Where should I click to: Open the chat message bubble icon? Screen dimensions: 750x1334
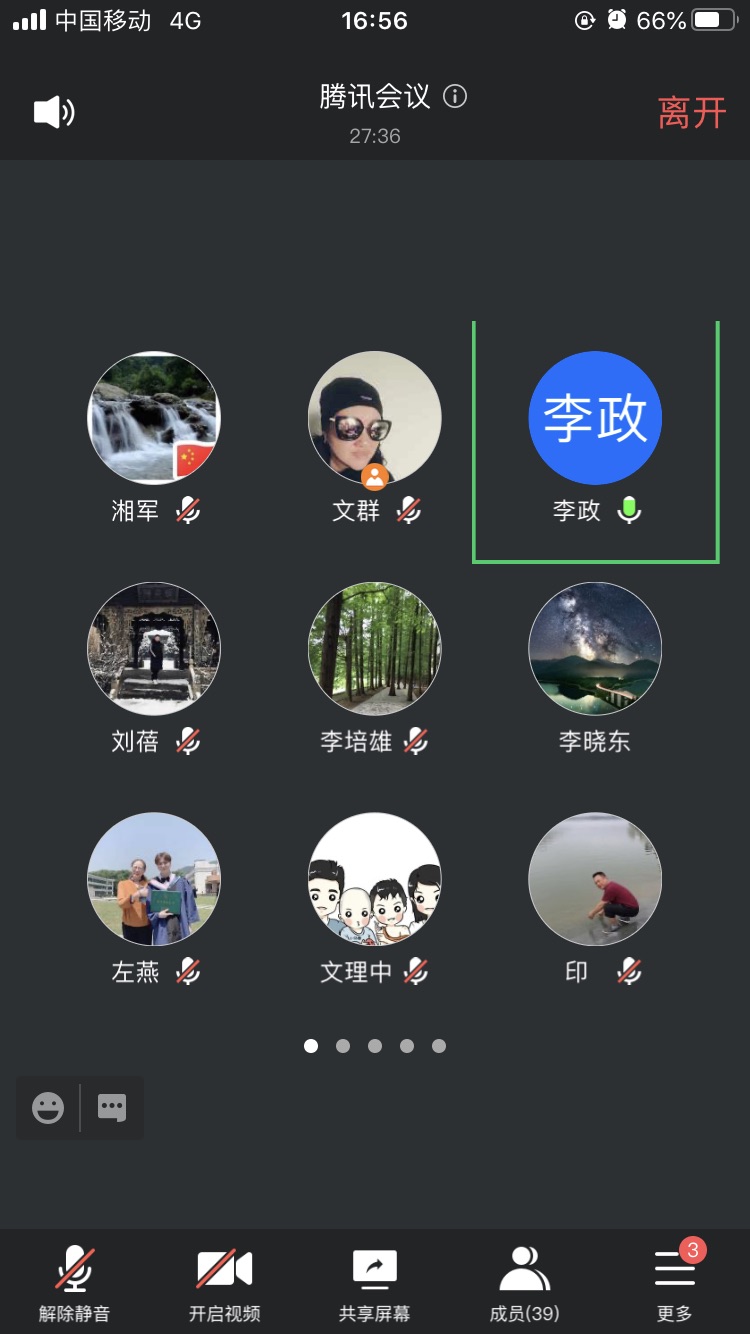(x=112, y=1107)
